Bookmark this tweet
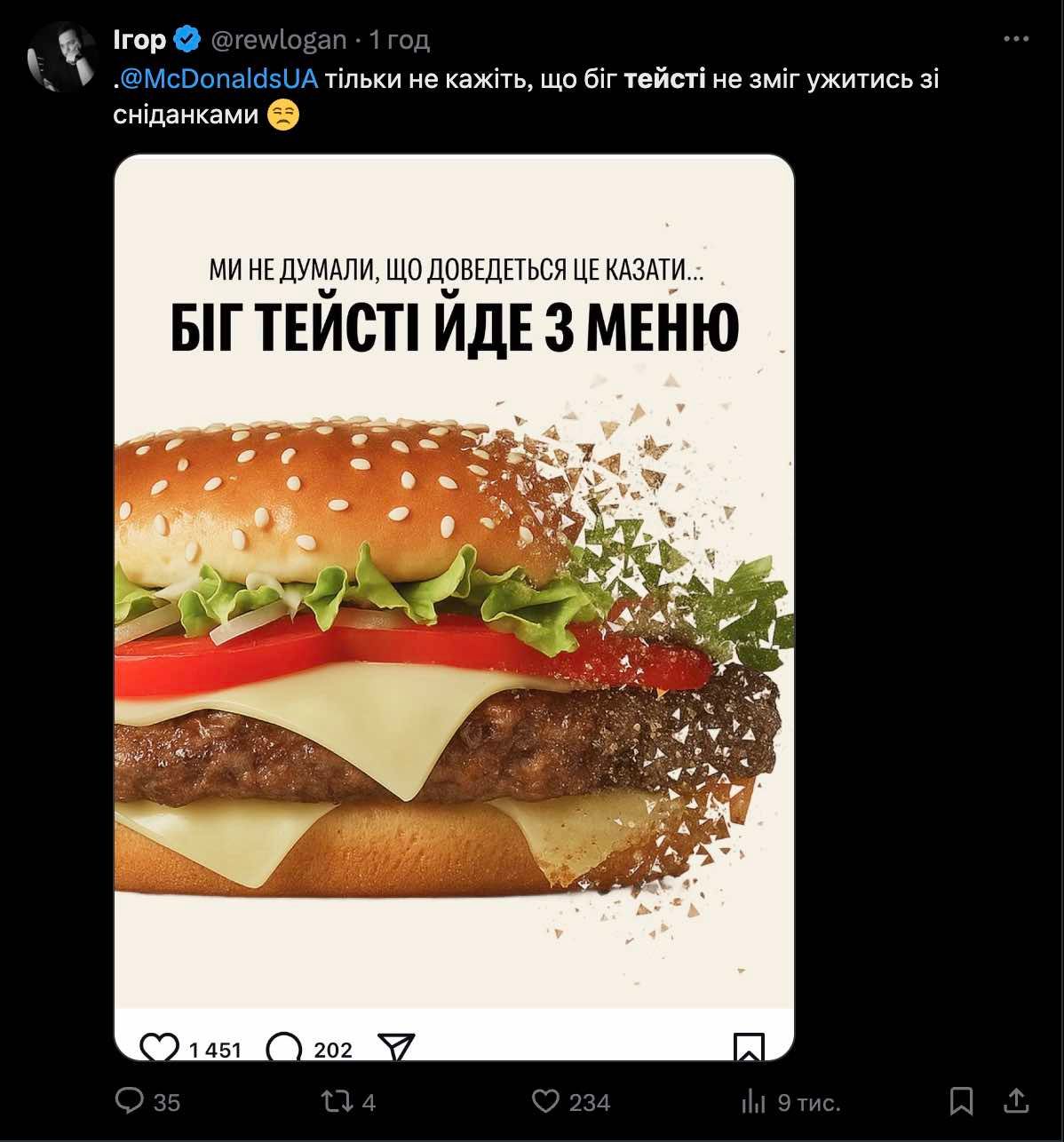 (x=961, y=1102)
